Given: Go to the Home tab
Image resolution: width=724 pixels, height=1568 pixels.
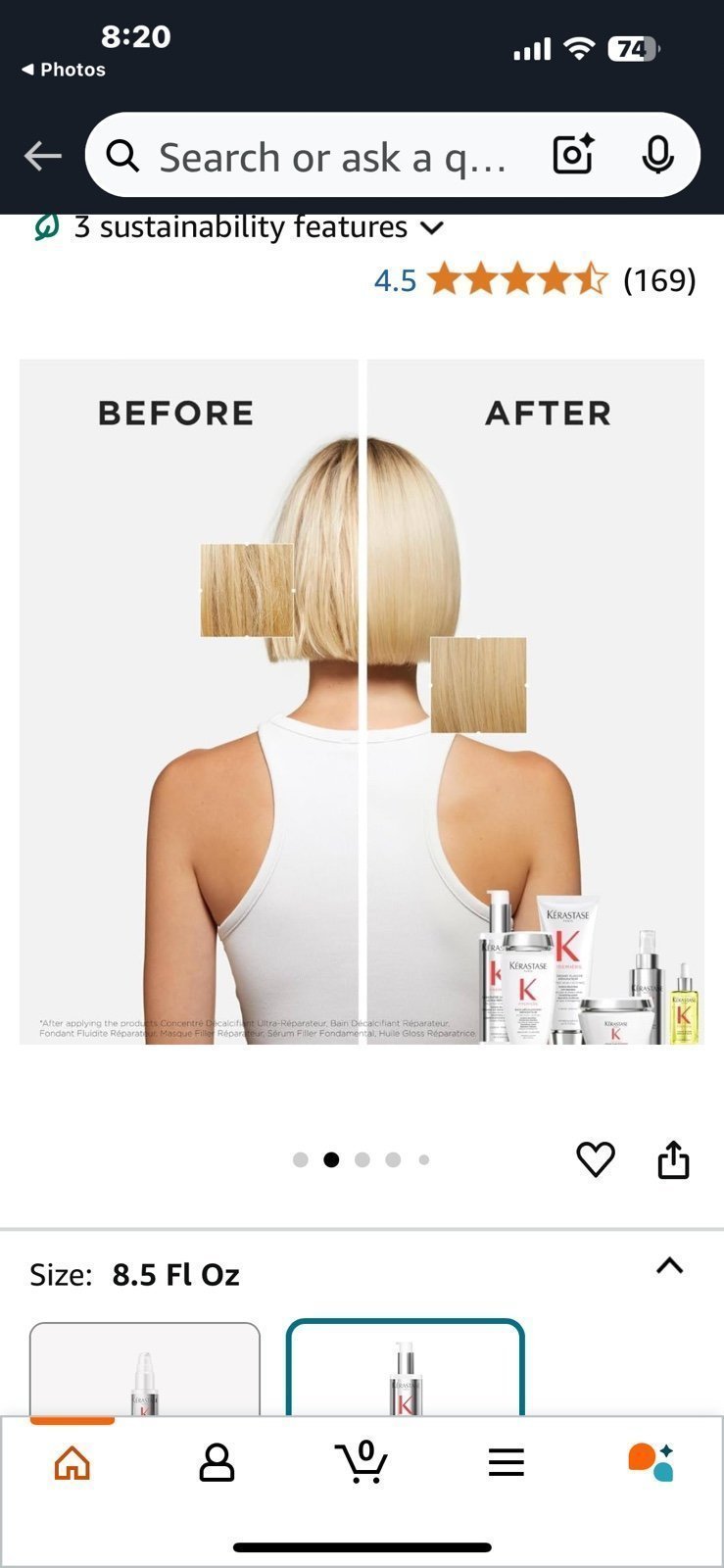Looking at the screenshot, I should [72, 1463].
